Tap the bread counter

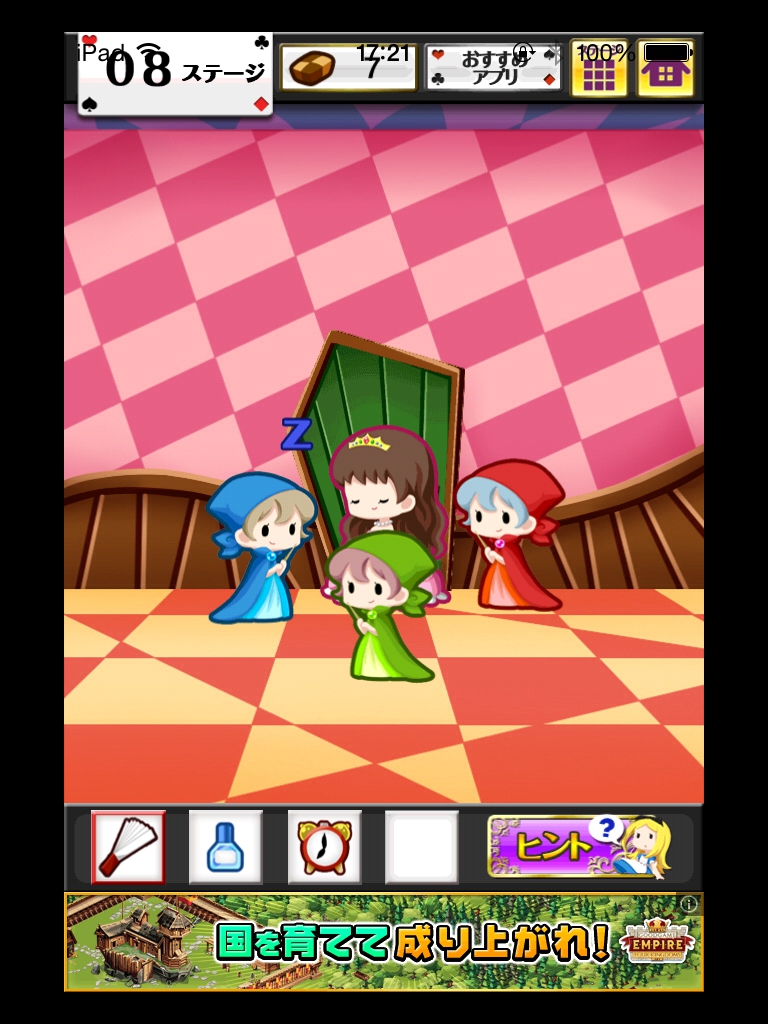pos(348,68)
